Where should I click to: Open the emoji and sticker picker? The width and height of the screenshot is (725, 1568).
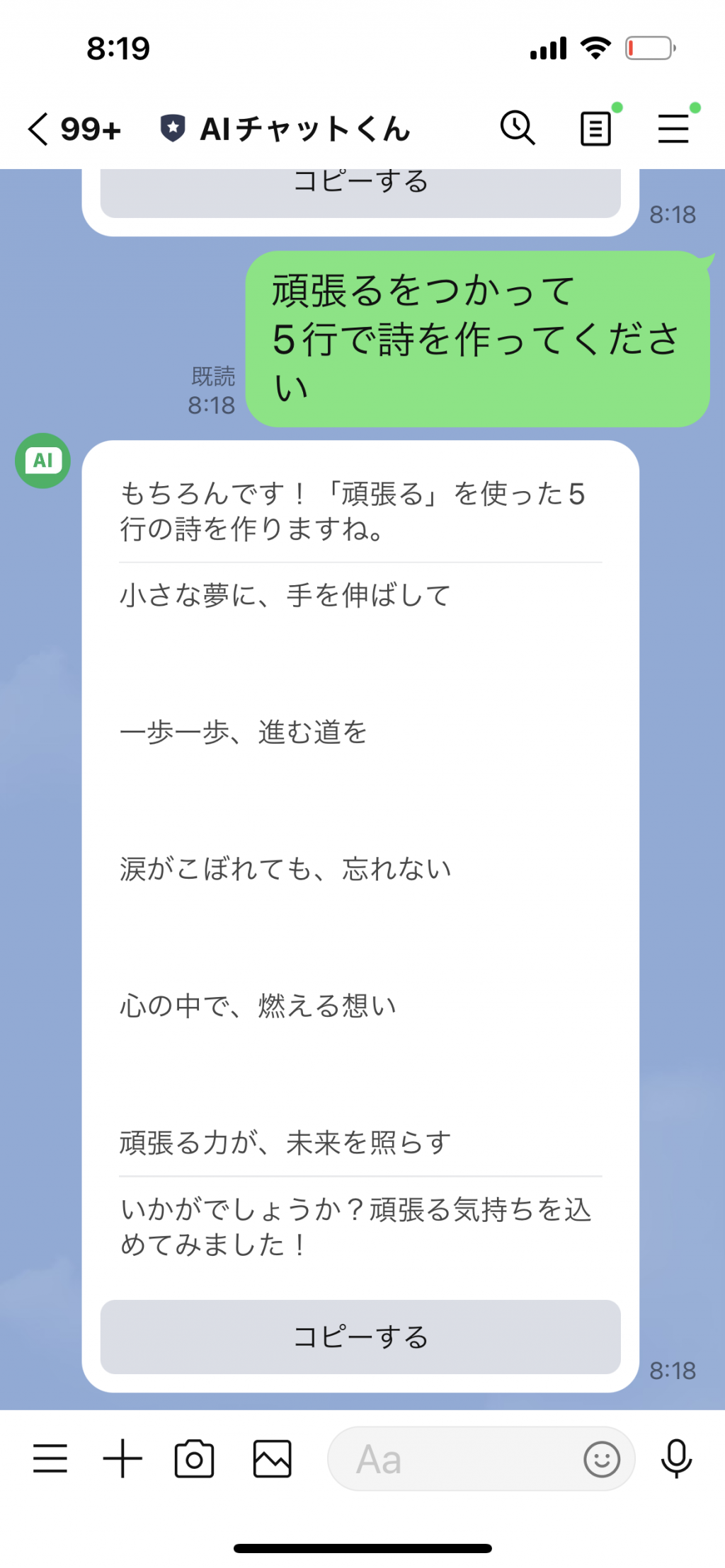pos(602,1459)
